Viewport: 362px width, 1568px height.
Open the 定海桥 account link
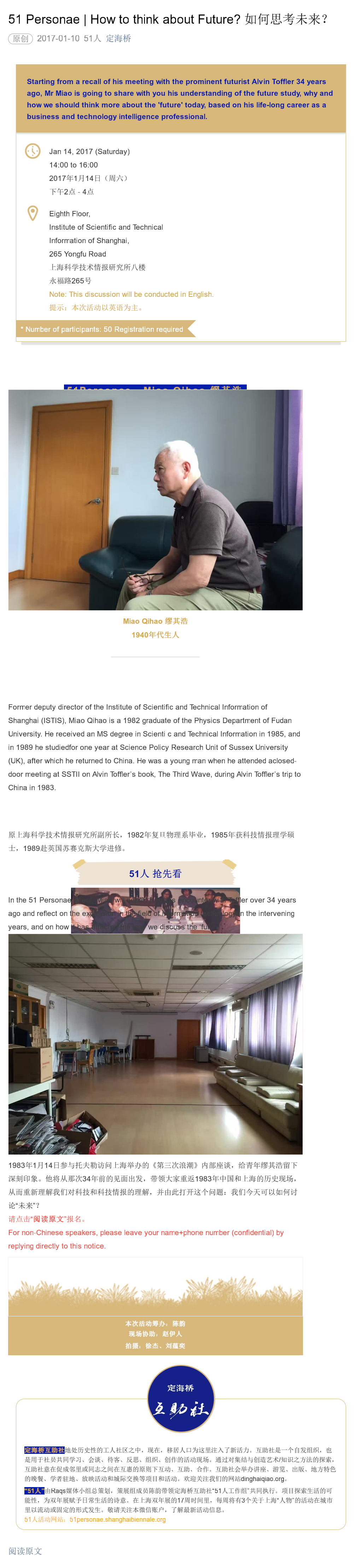(x=119, y=39)
